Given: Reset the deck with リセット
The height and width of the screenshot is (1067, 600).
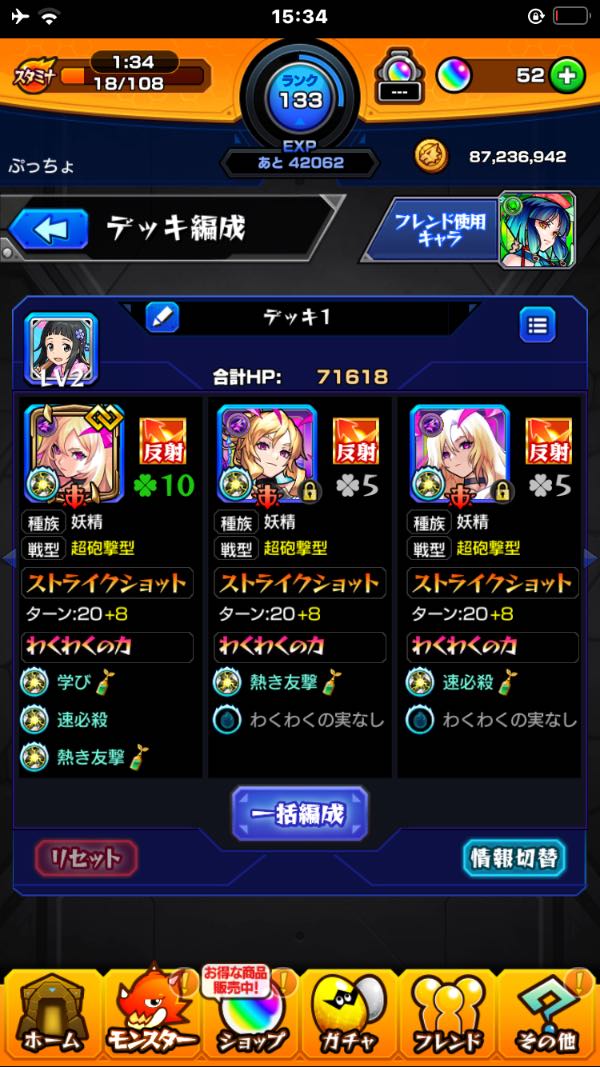Looking at the screenshot, I should pyautogui.click(x=86, y=858).
